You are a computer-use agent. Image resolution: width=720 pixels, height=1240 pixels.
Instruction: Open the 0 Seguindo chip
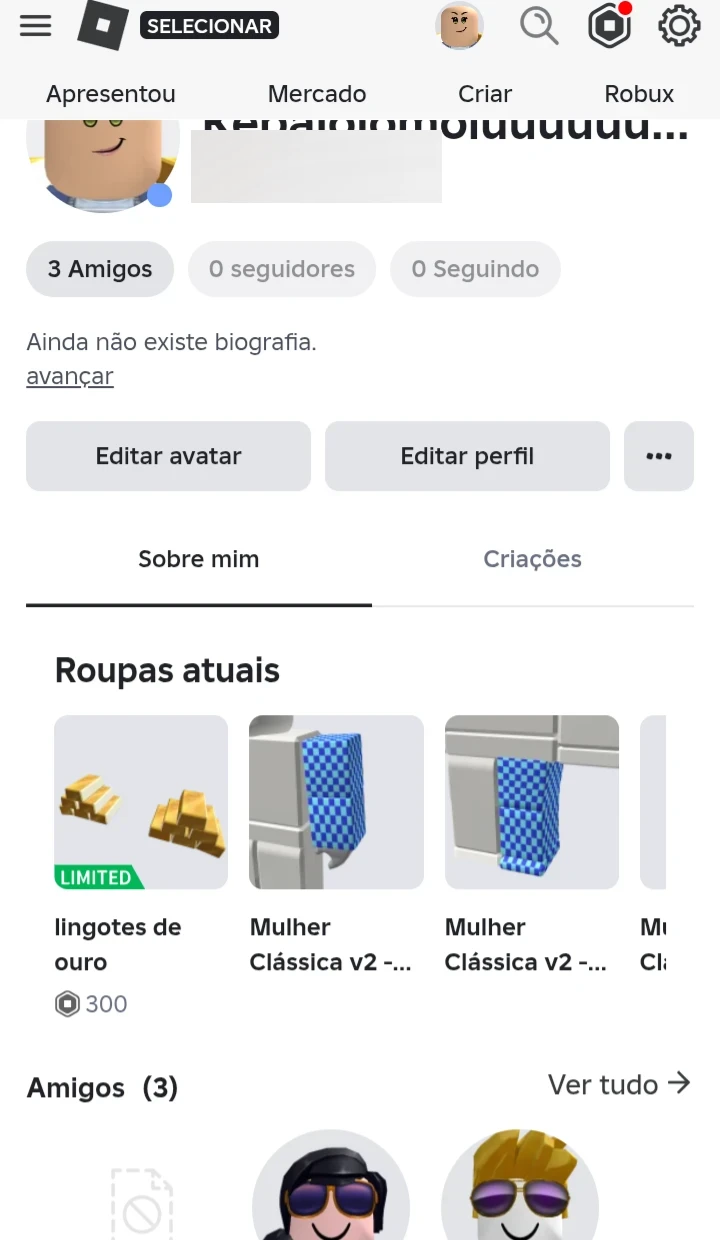[475, 269]
